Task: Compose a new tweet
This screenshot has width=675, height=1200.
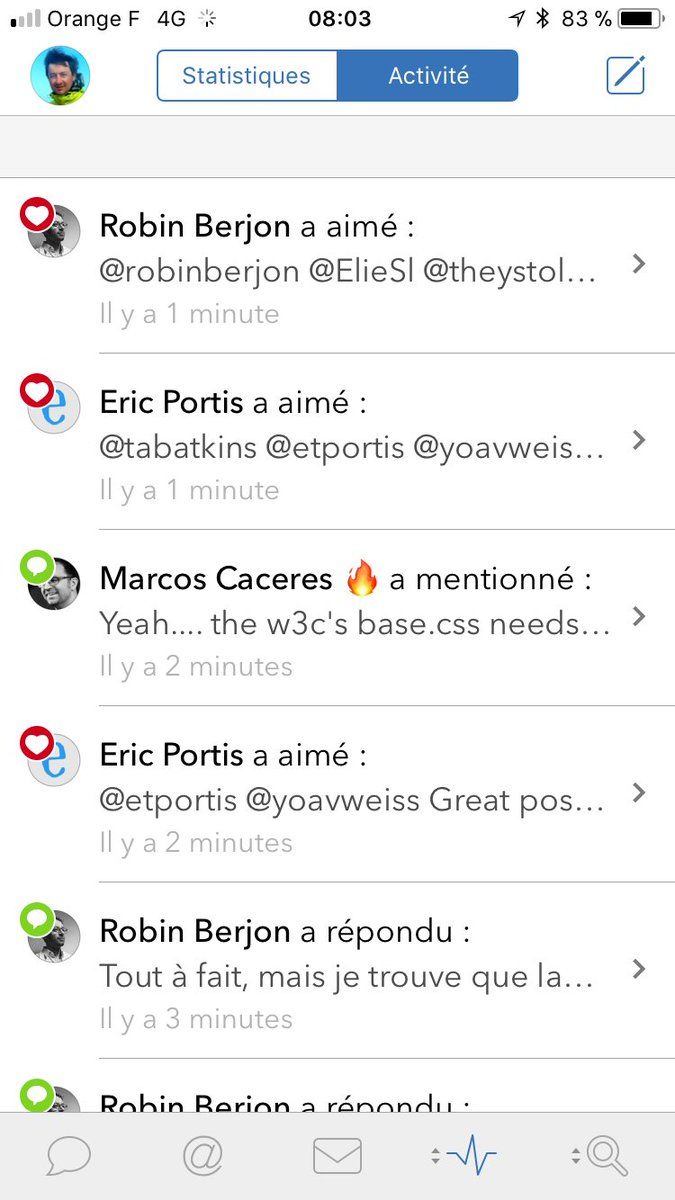Action: [x=626, y=76]
